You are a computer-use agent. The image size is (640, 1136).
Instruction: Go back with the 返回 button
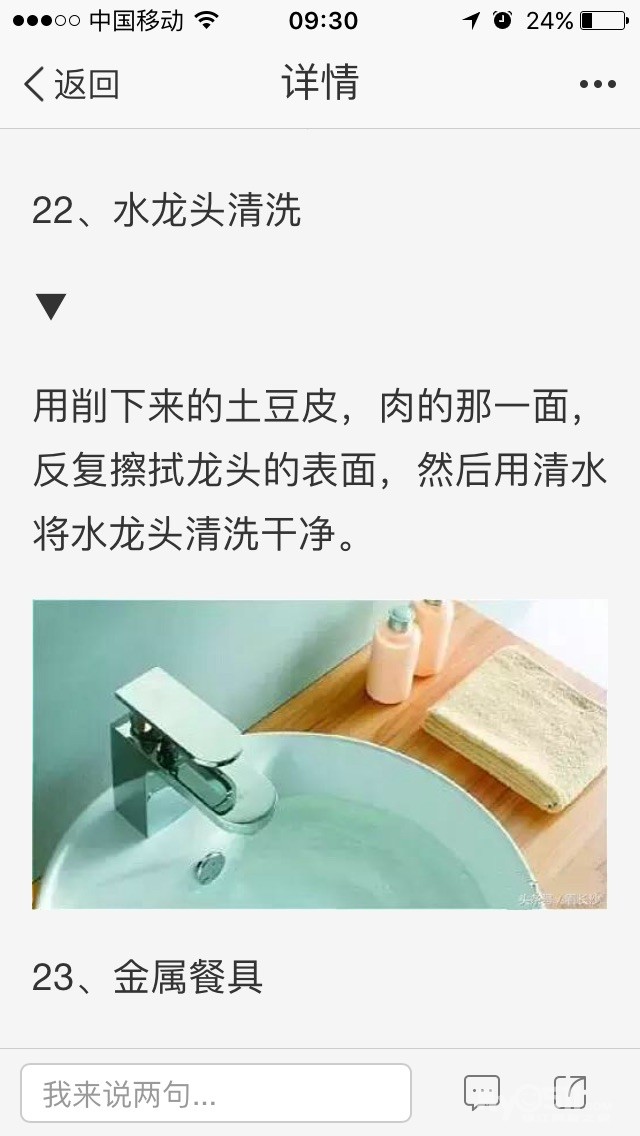71,84
